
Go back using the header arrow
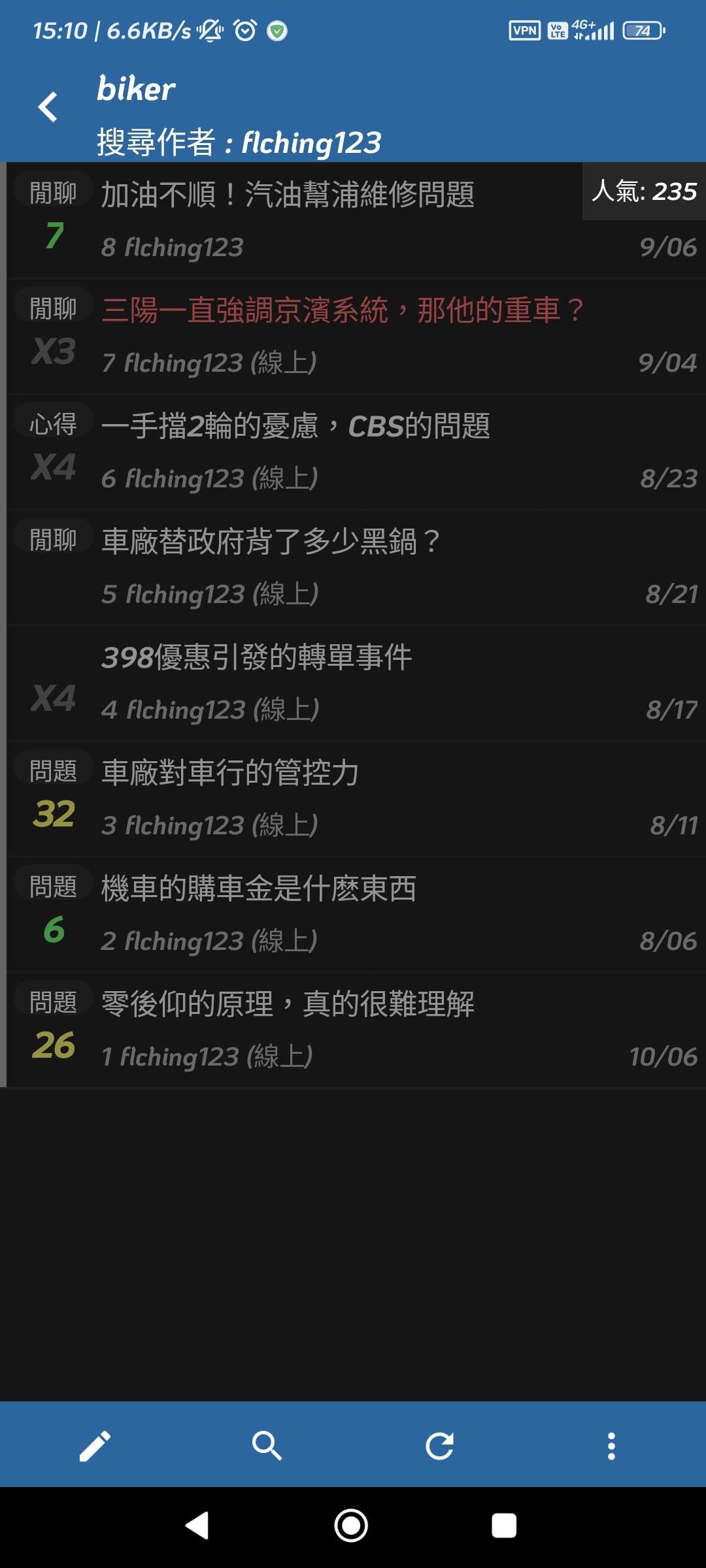coord(48,108)
